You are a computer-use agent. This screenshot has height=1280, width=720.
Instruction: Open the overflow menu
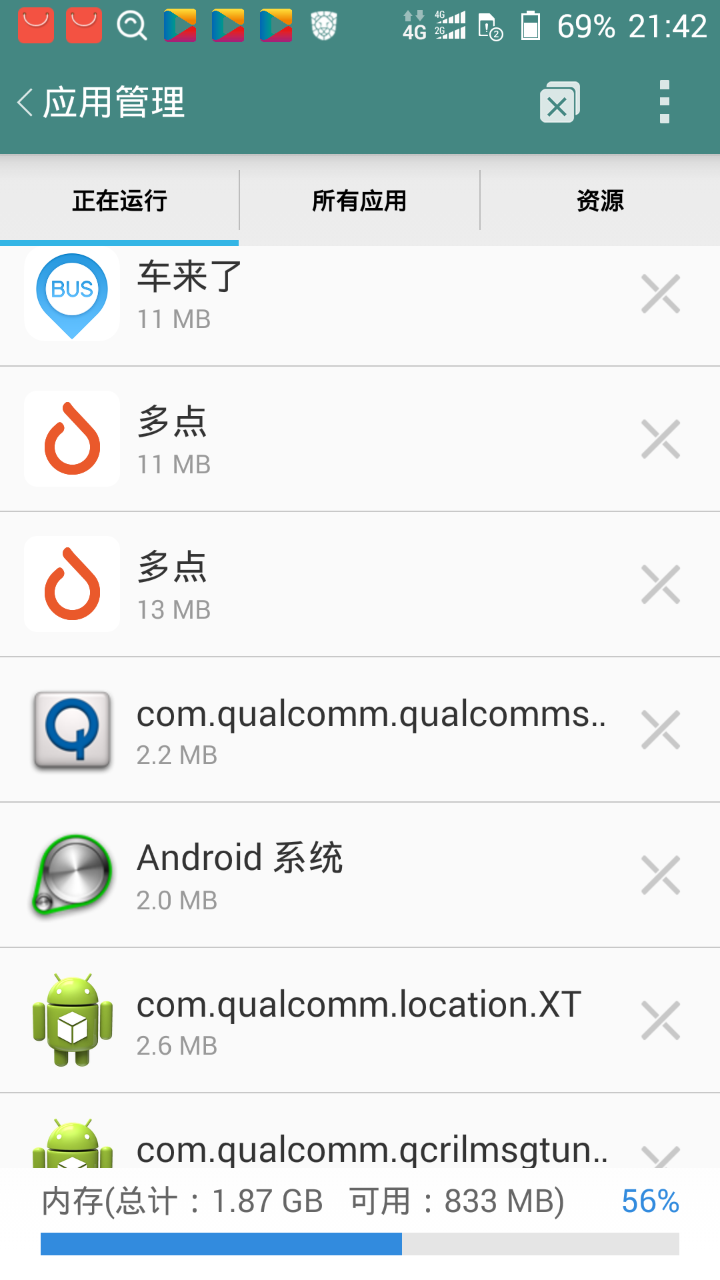(664, 103)
